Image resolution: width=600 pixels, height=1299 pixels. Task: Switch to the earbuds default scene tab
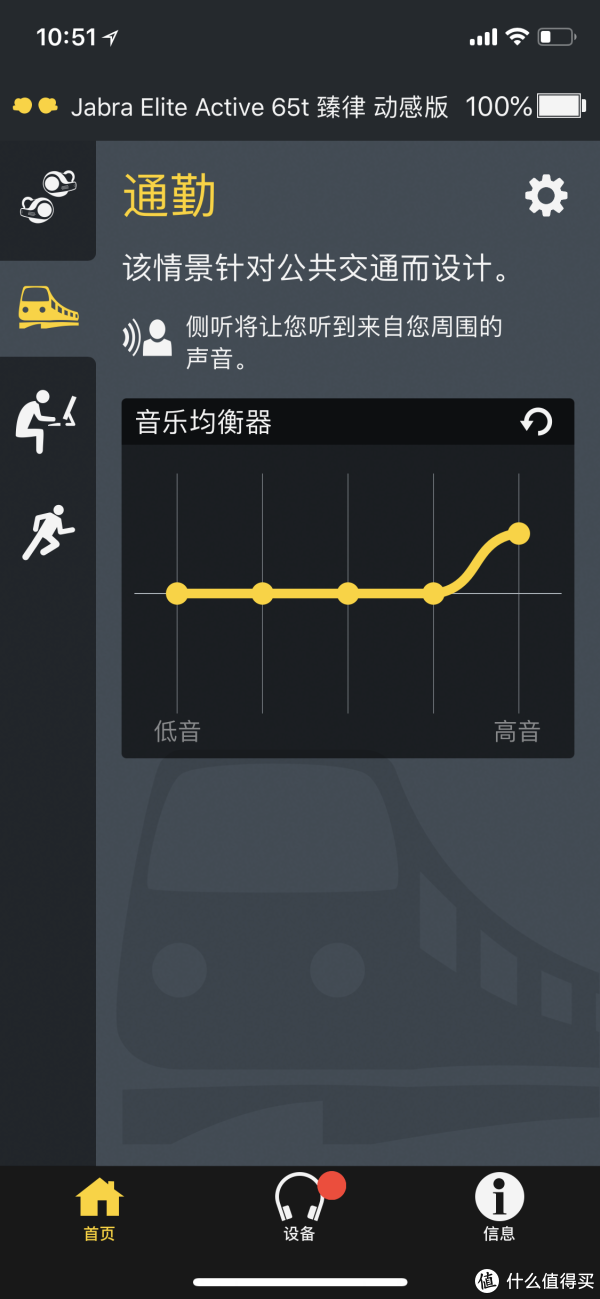pyautogui.click(x=47, y=196)
